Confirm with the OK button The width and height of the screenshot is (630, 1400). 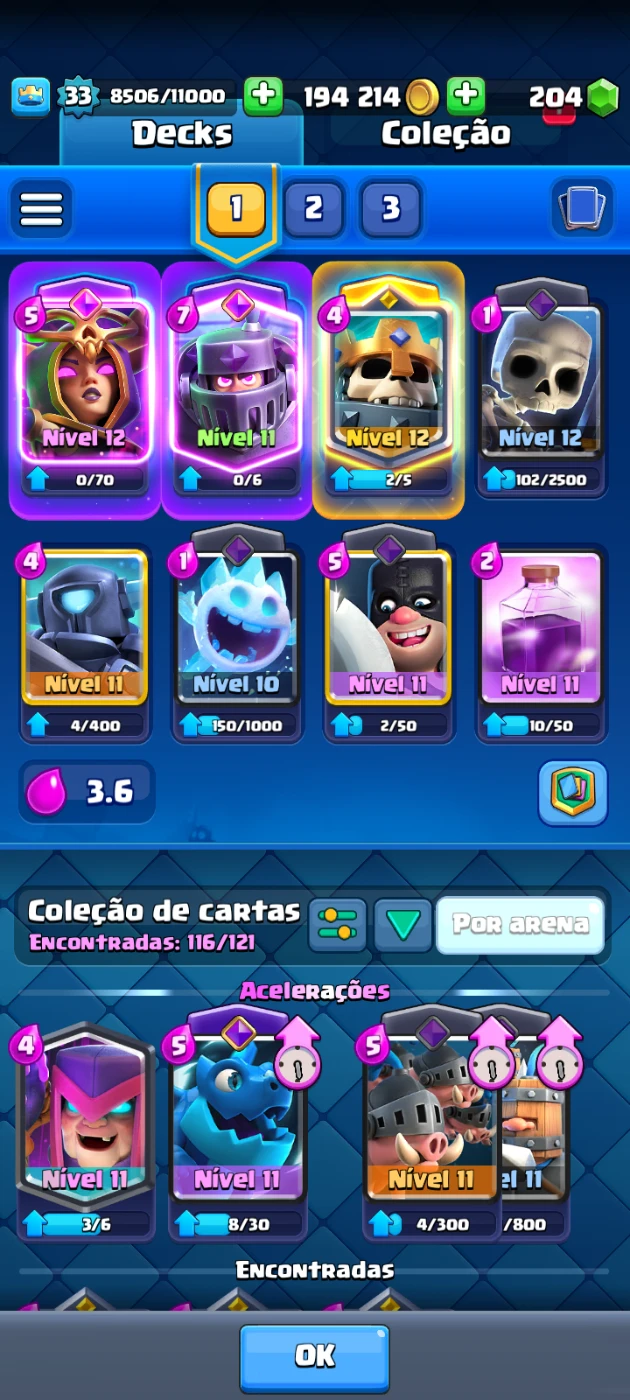[x=314, y=1356]
